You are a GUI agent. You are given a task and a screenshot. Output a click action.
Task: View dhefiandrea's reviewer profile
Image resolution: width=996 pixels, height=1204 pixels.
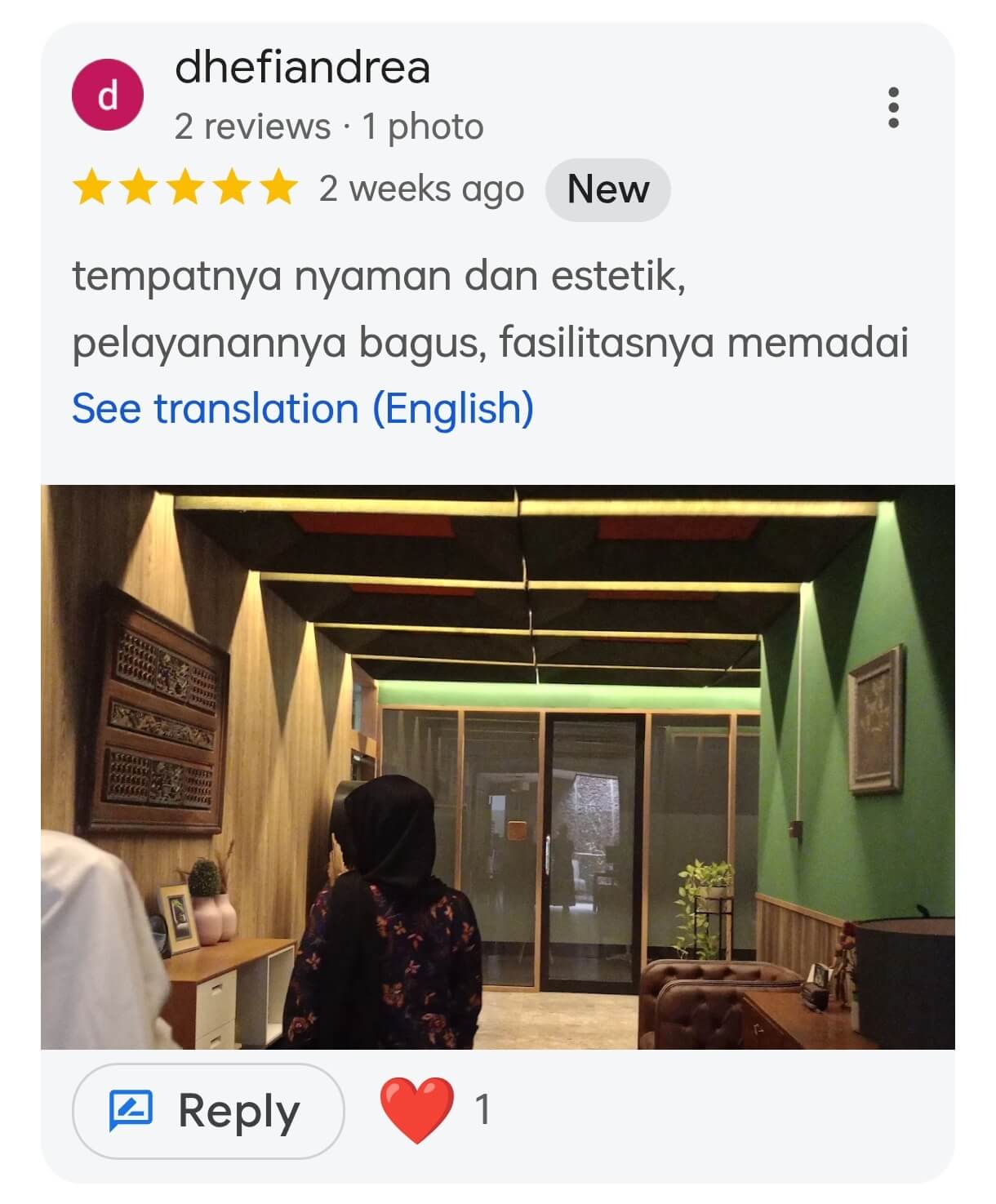pos(108,96)
